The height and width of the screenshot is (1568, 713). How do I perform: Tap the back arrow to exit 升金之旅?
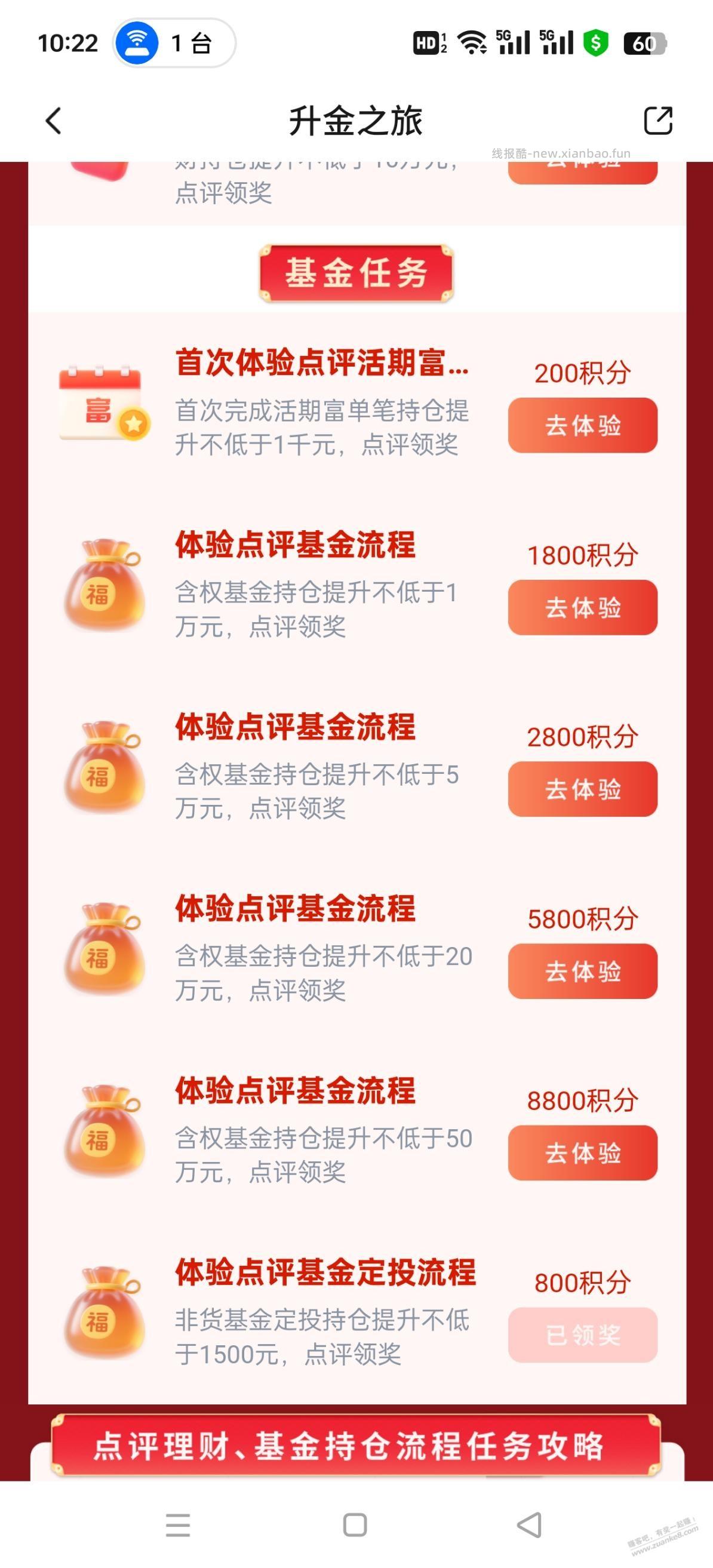[53, 121]
